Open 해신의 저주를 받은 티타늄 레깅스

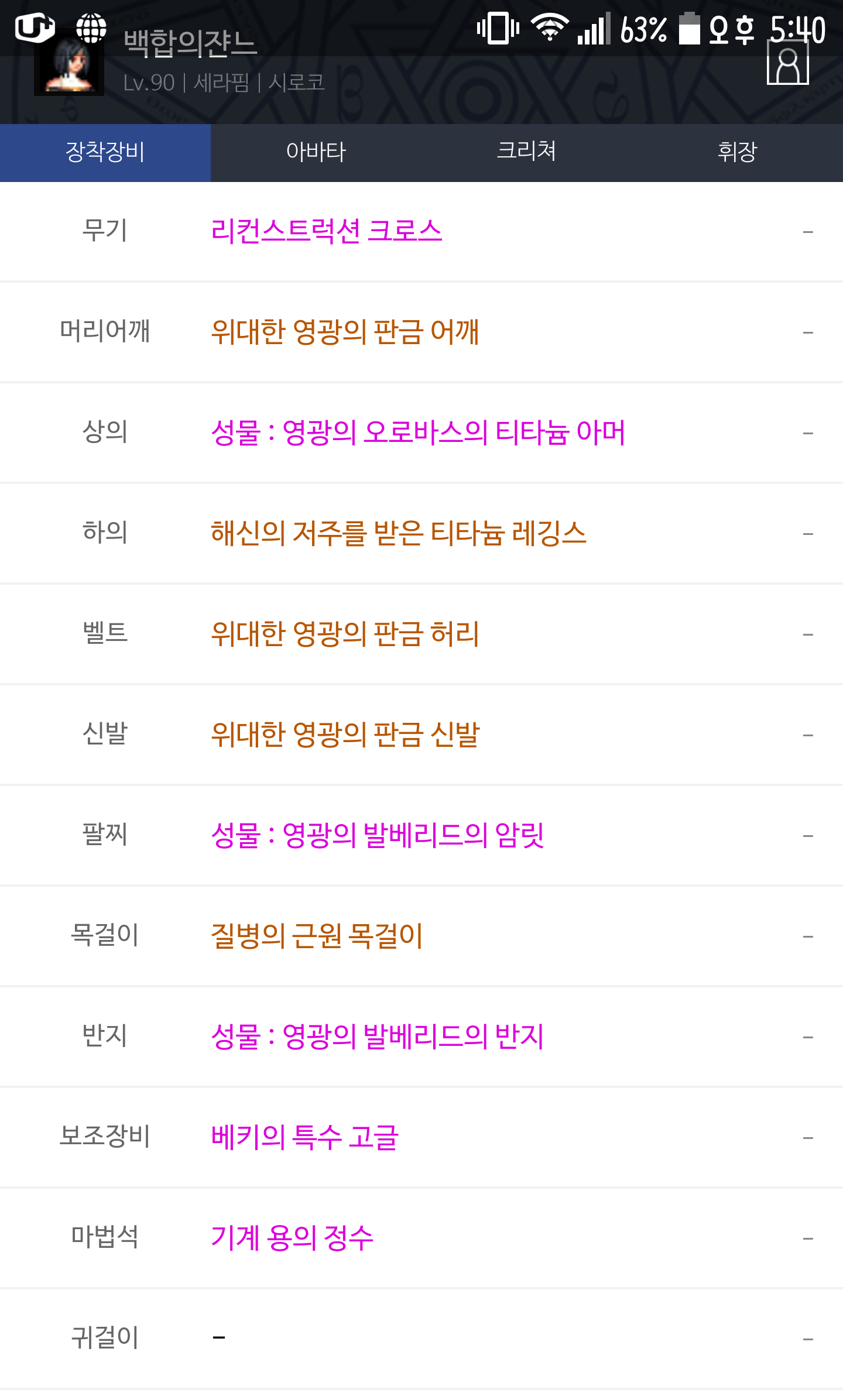click(x=398, y=533)
